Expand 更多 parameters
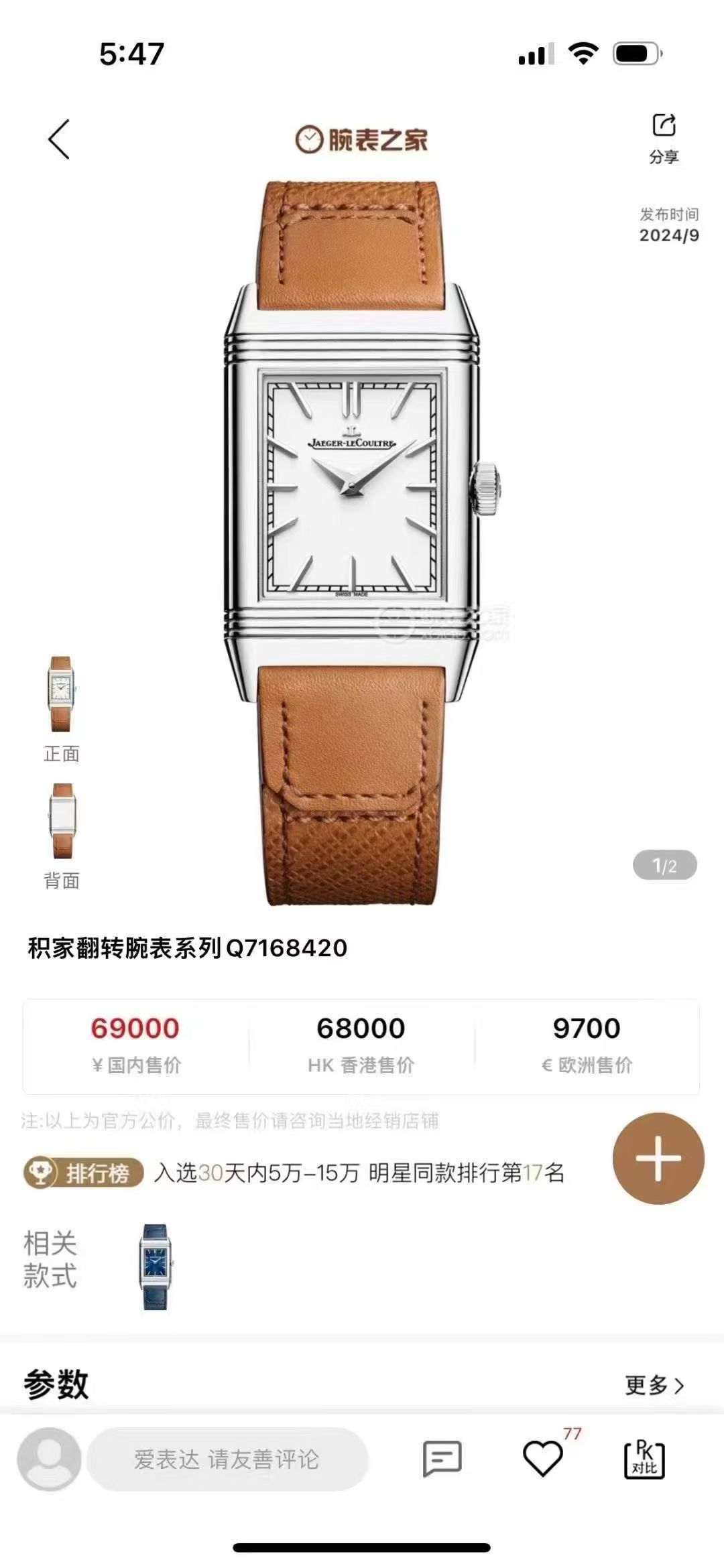 [x=654, y=1386]
